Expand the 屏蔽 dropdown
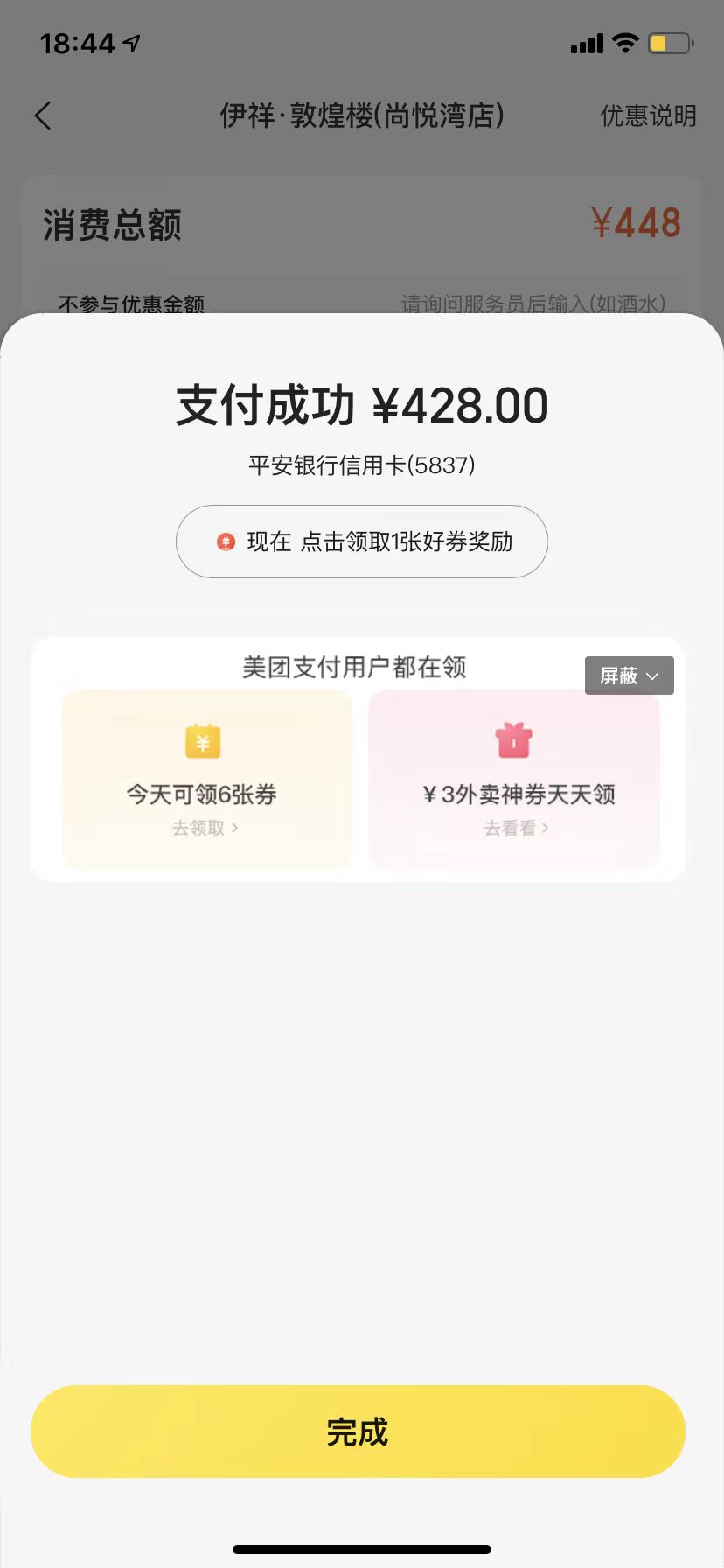724x1568 pixels. tap(630, 675)
